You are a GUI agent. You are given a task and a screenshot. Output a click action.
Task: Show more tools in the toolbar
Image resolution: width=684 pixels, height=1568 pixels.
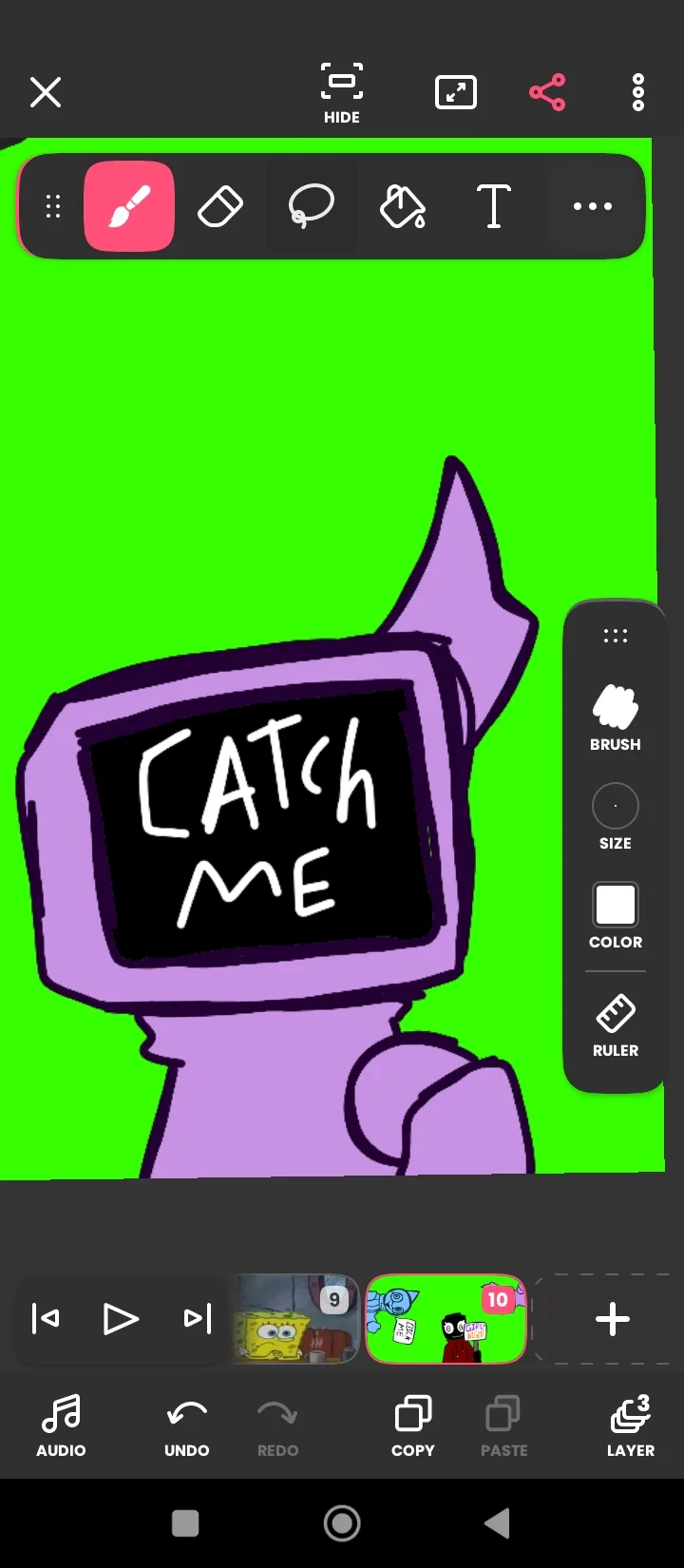point(593,206)
